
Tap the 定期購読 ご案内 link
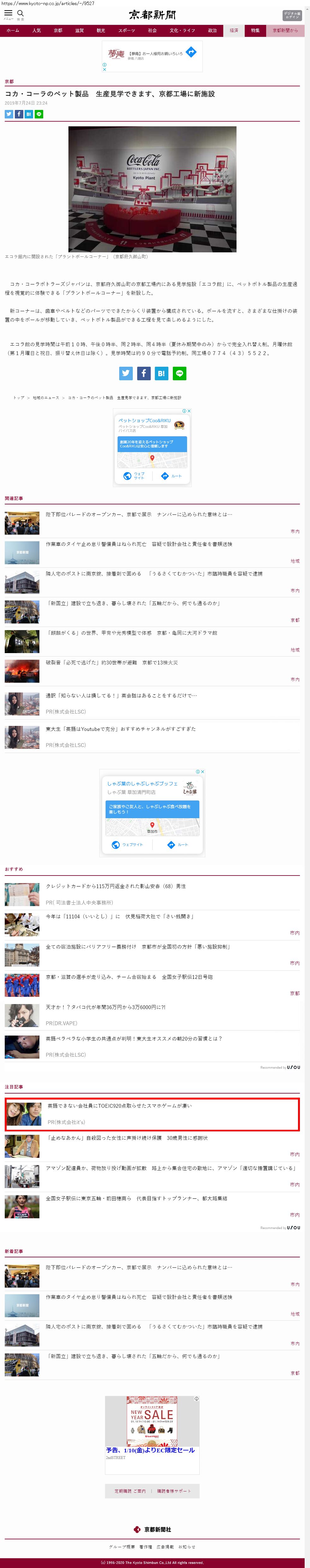click(130, 1491)
